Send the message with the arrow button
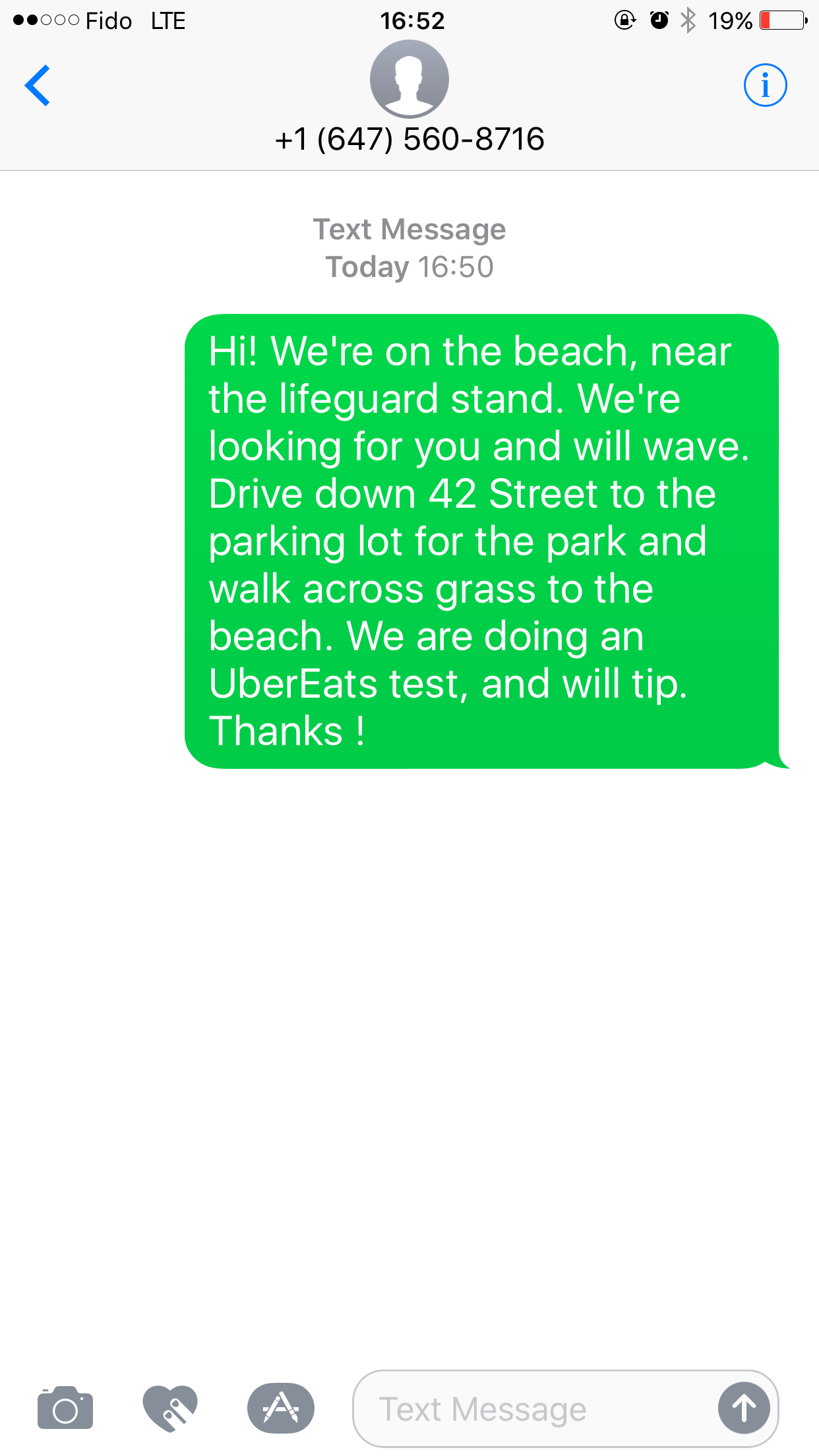The image size is (819, 1456). pyautogui.click(x=744, y=1408)
